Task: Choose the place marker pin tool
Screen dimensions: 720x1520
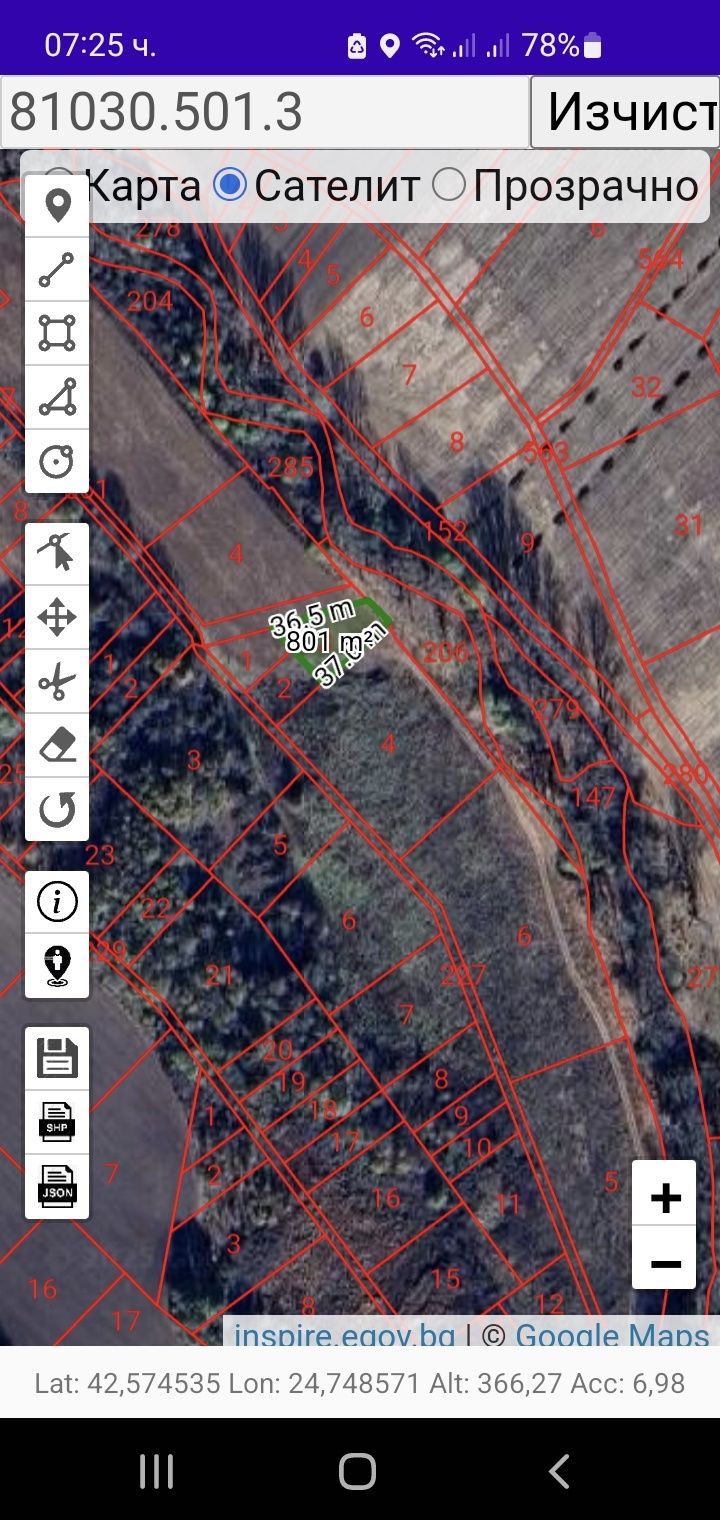Action: click(57, 206)
